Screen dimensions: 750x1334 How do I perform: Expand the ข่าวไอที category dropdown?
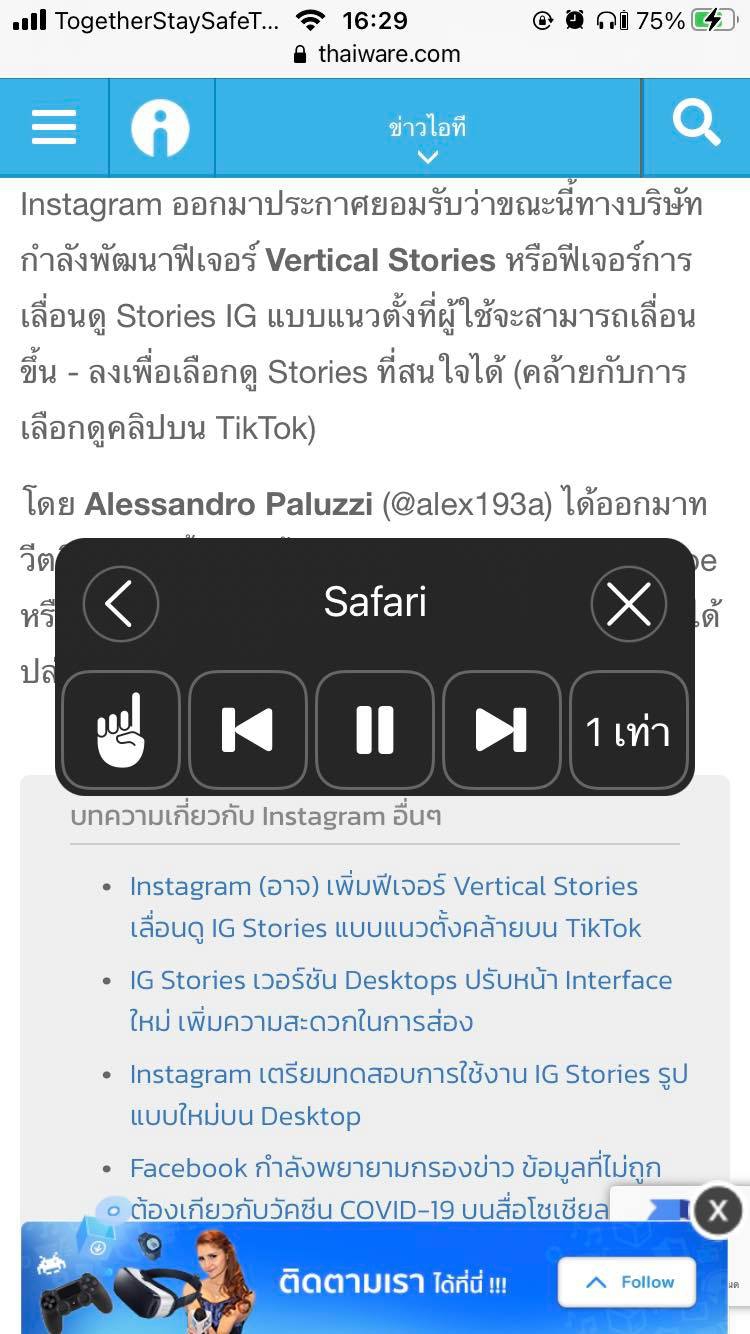(x=427, y=138)
